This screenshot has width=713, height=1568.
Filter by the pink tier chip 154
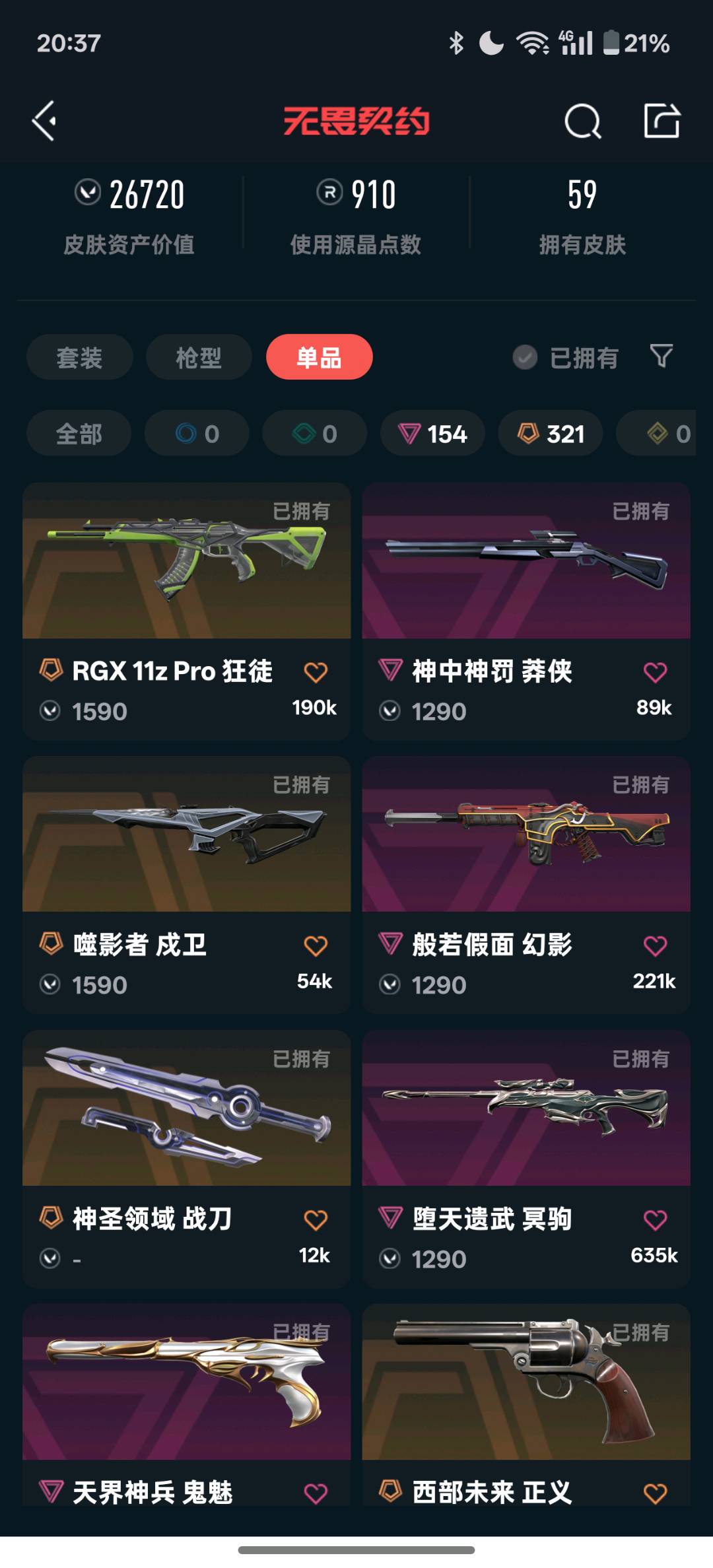432,434
